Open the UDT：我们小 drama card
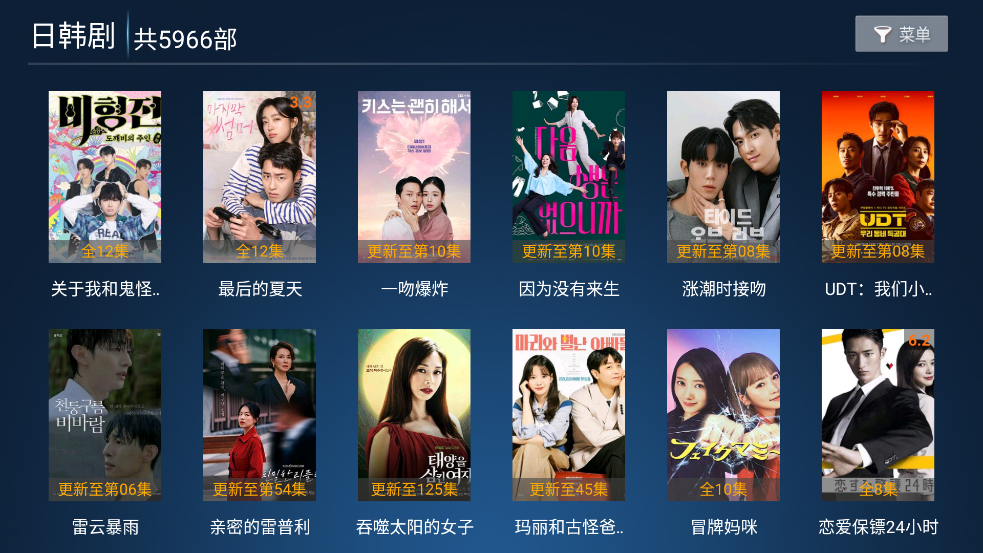The width and height of the screenshot is (983, 553). coord(877,178)
